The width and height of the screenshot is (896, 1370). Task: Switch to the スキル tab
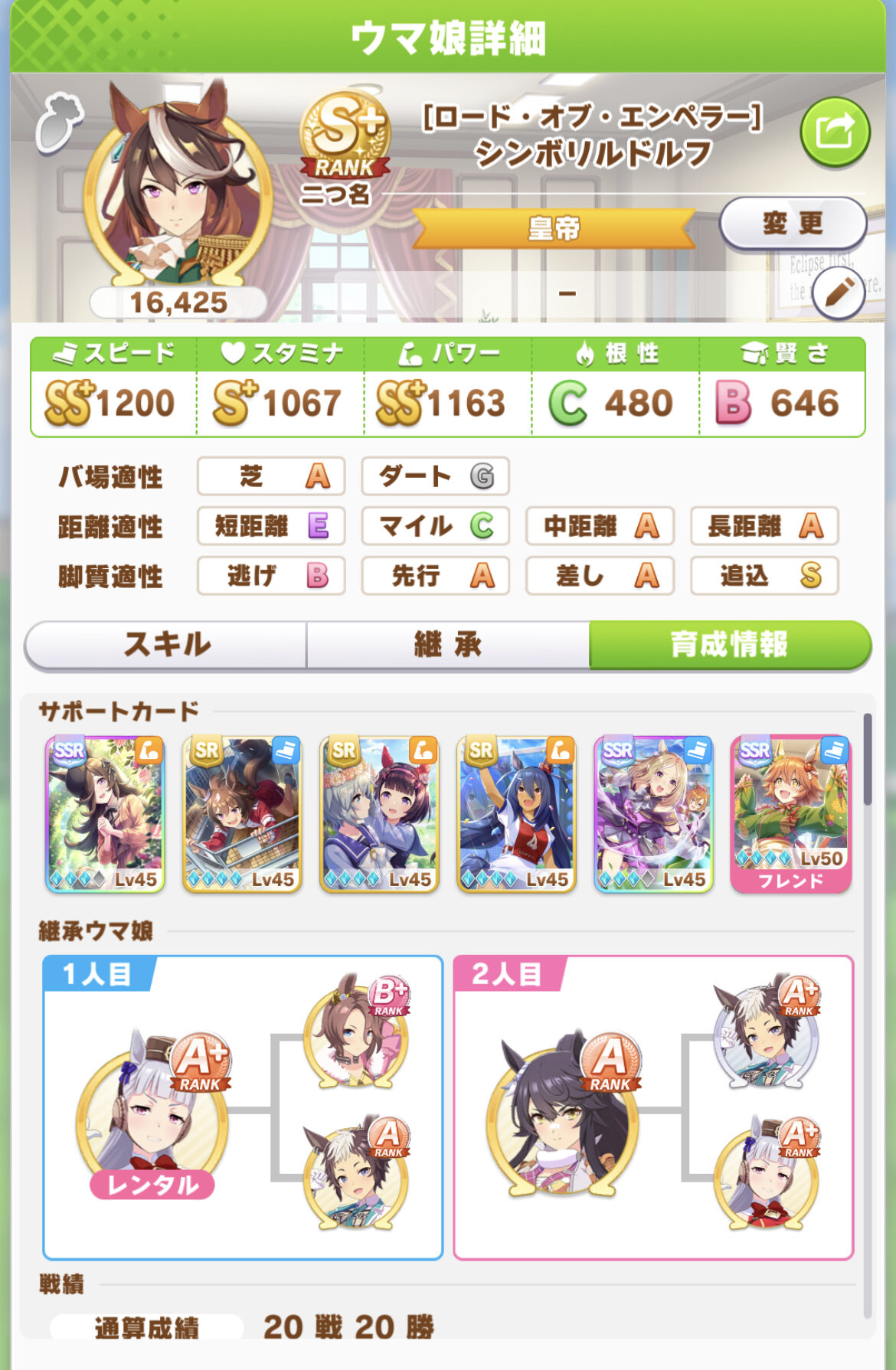point(166,645)
